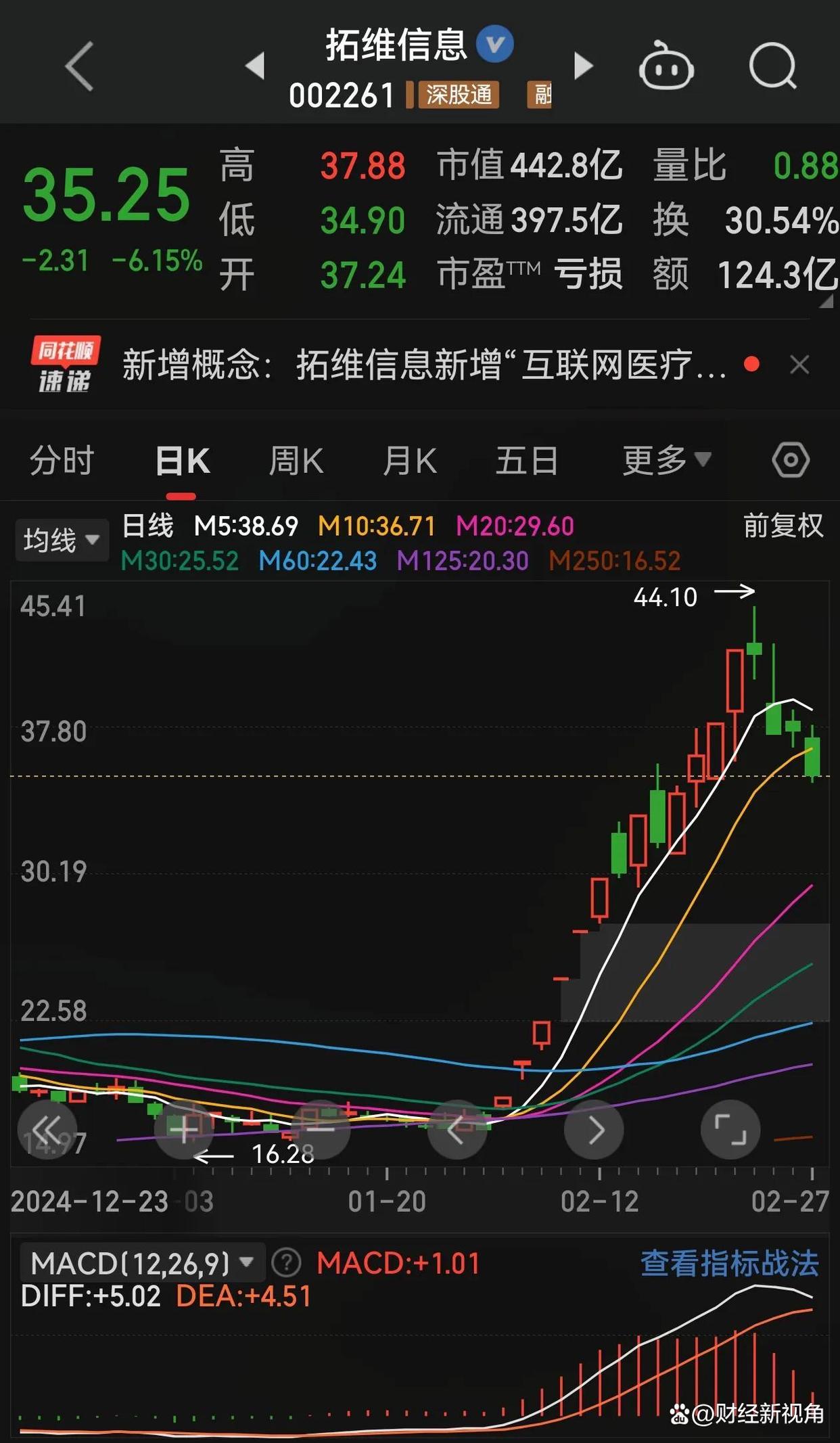The image size is (840, 1443).
Task: Switch to the 五日 tab
Action: pos(526,461)
